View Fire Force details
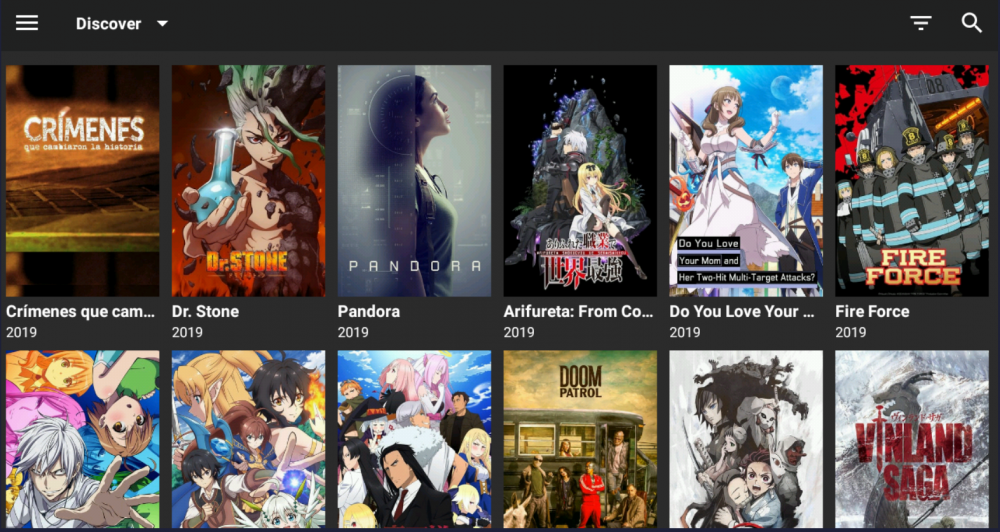The height and width of the screenshot is (532, 1000). tap(912, 181)
